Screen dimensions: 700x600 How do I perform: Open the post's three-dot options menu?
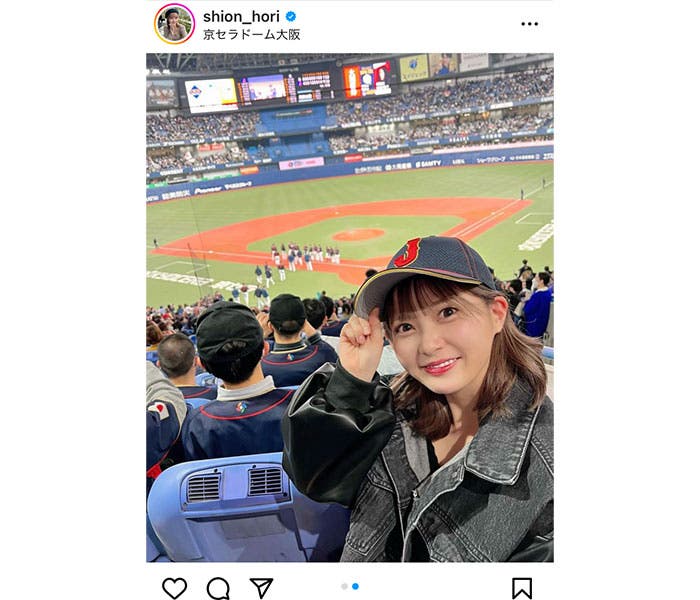coord(529,24)
